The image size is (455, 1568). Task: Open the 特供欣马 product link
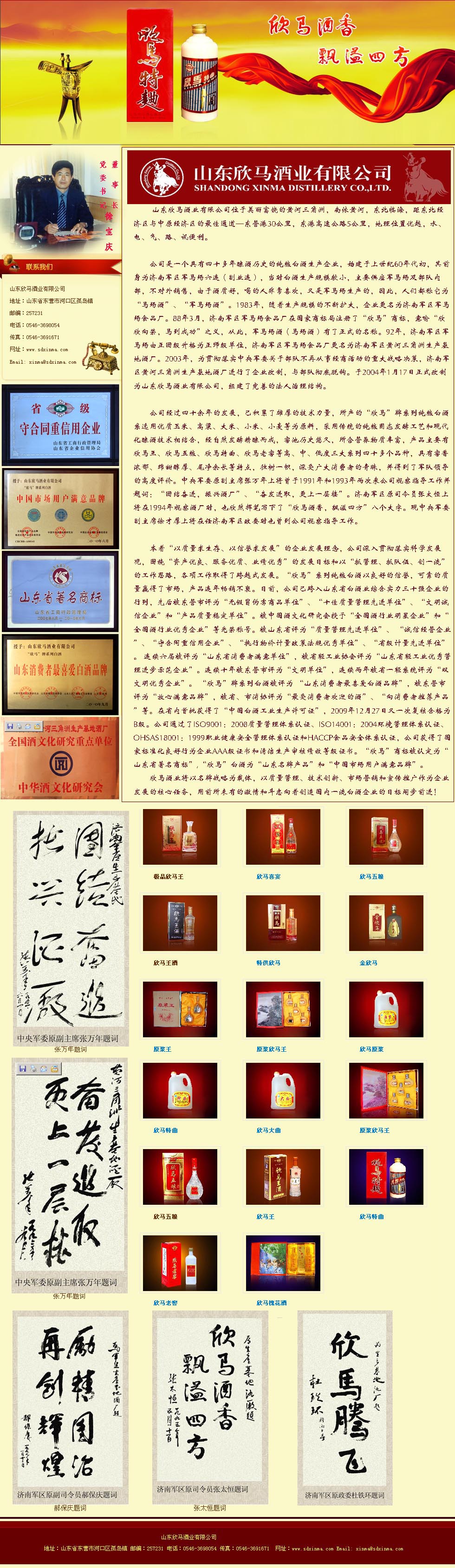[x=269, y=963]
